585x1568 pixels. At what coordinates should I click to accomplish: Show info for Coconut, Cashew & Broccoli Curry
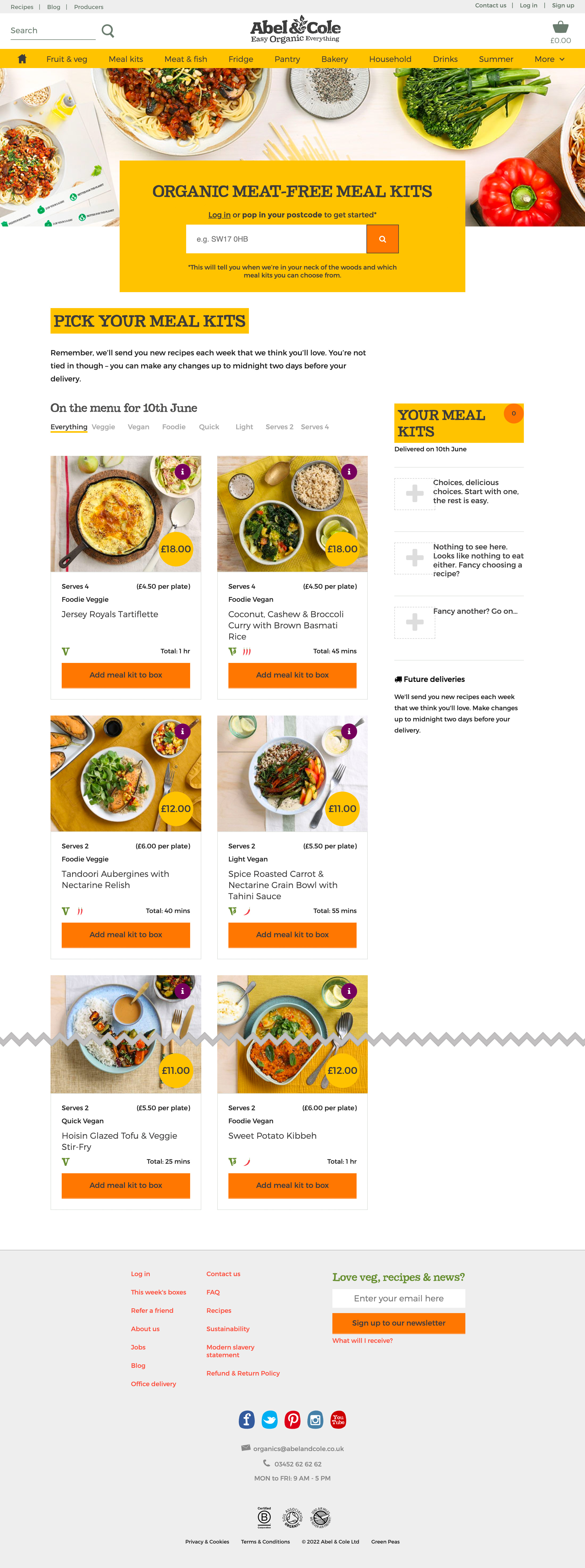[349, 471]
